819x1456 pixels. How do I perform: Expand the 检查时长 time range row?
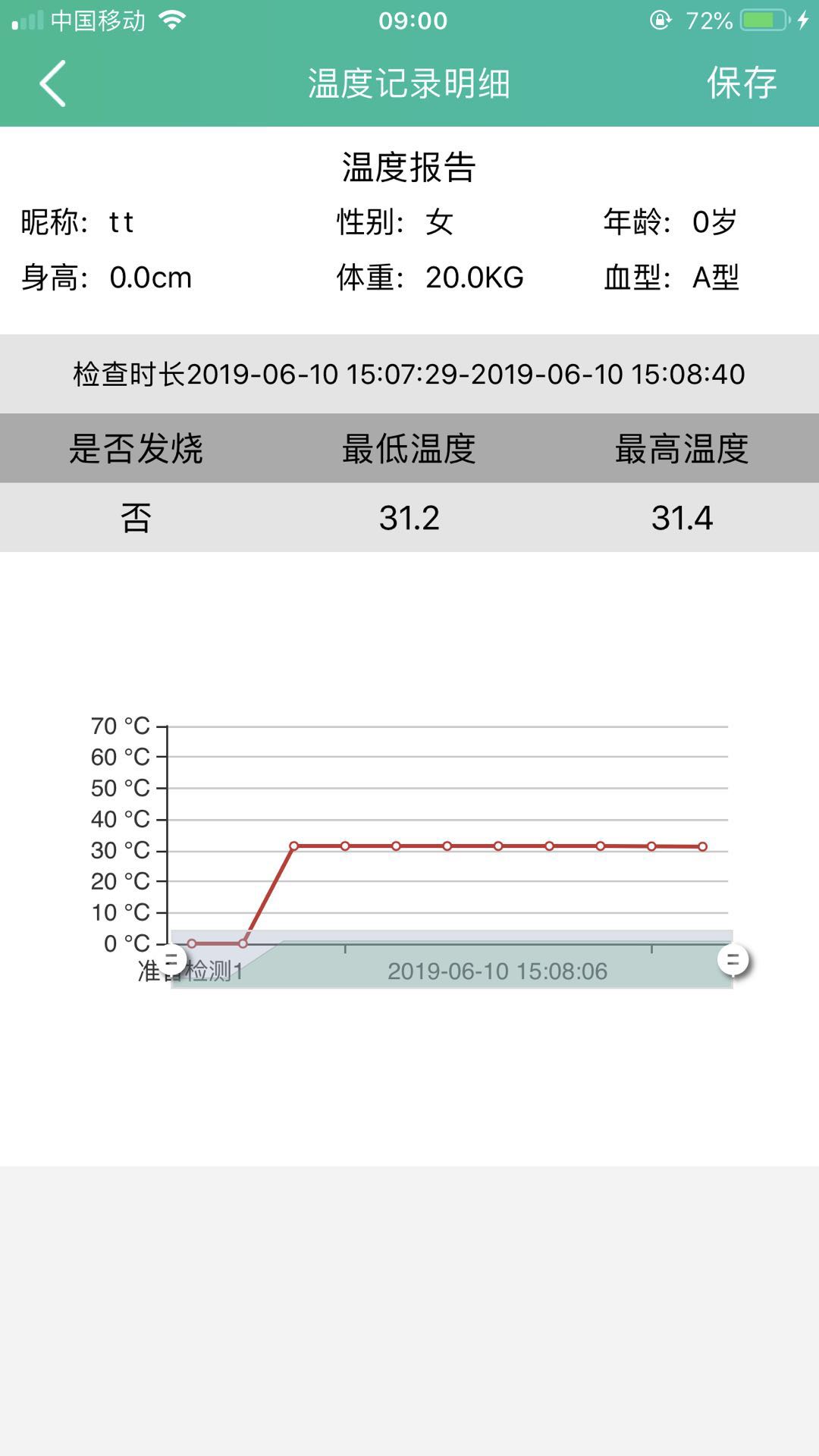point(409,373)
